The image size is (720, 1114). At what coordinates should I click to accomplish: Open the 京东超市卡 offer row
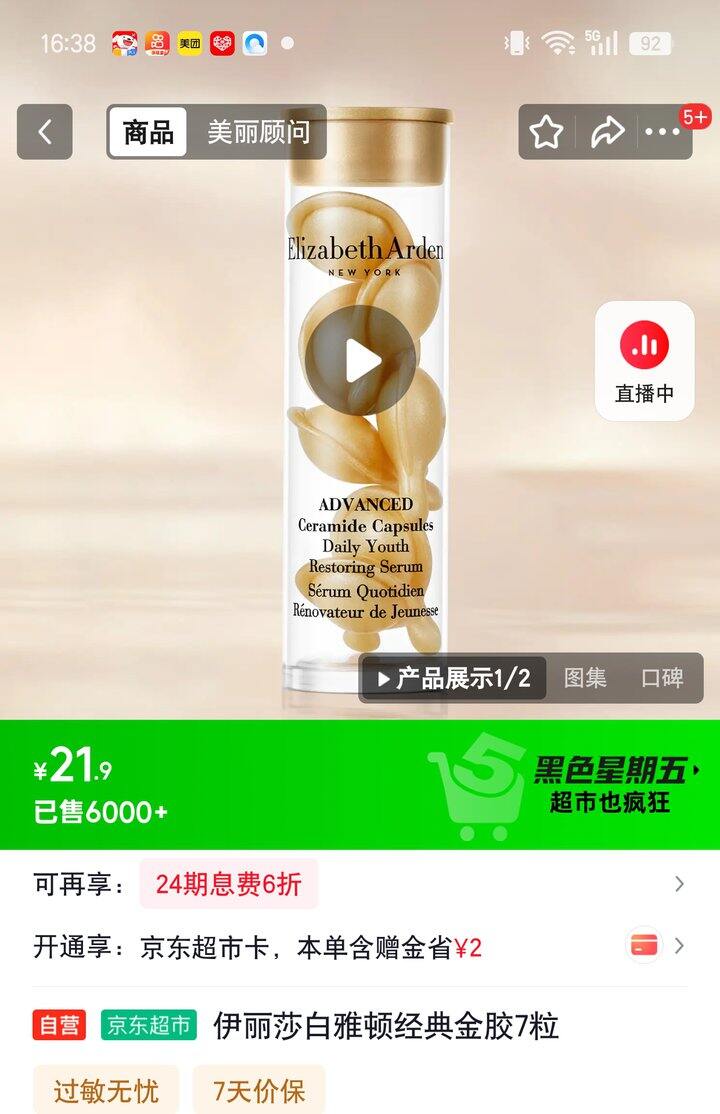click(x=360, y=947)
